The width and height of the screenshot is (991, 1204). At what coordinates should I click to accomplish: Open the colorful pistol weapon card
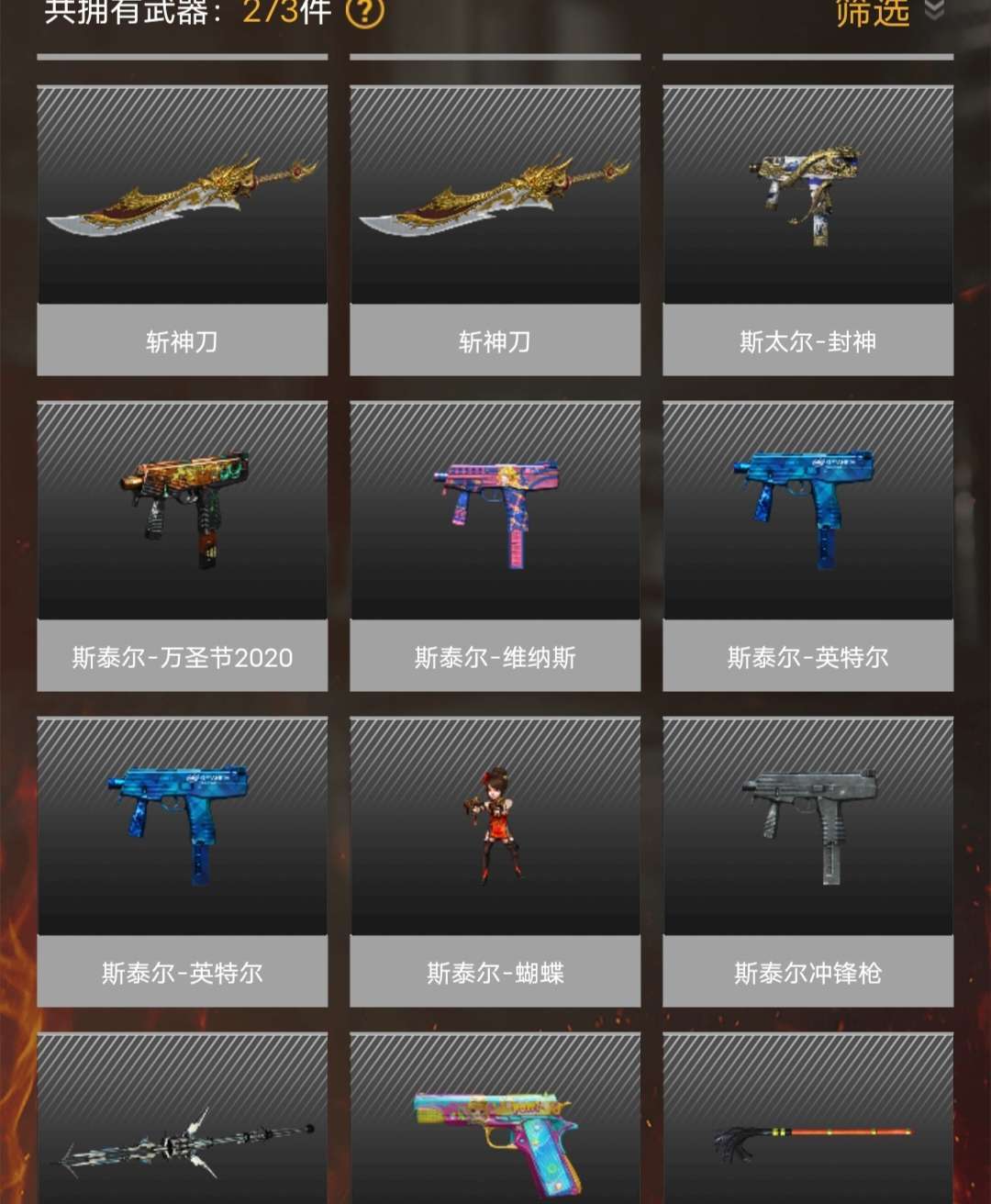(x=495, y=1129)
